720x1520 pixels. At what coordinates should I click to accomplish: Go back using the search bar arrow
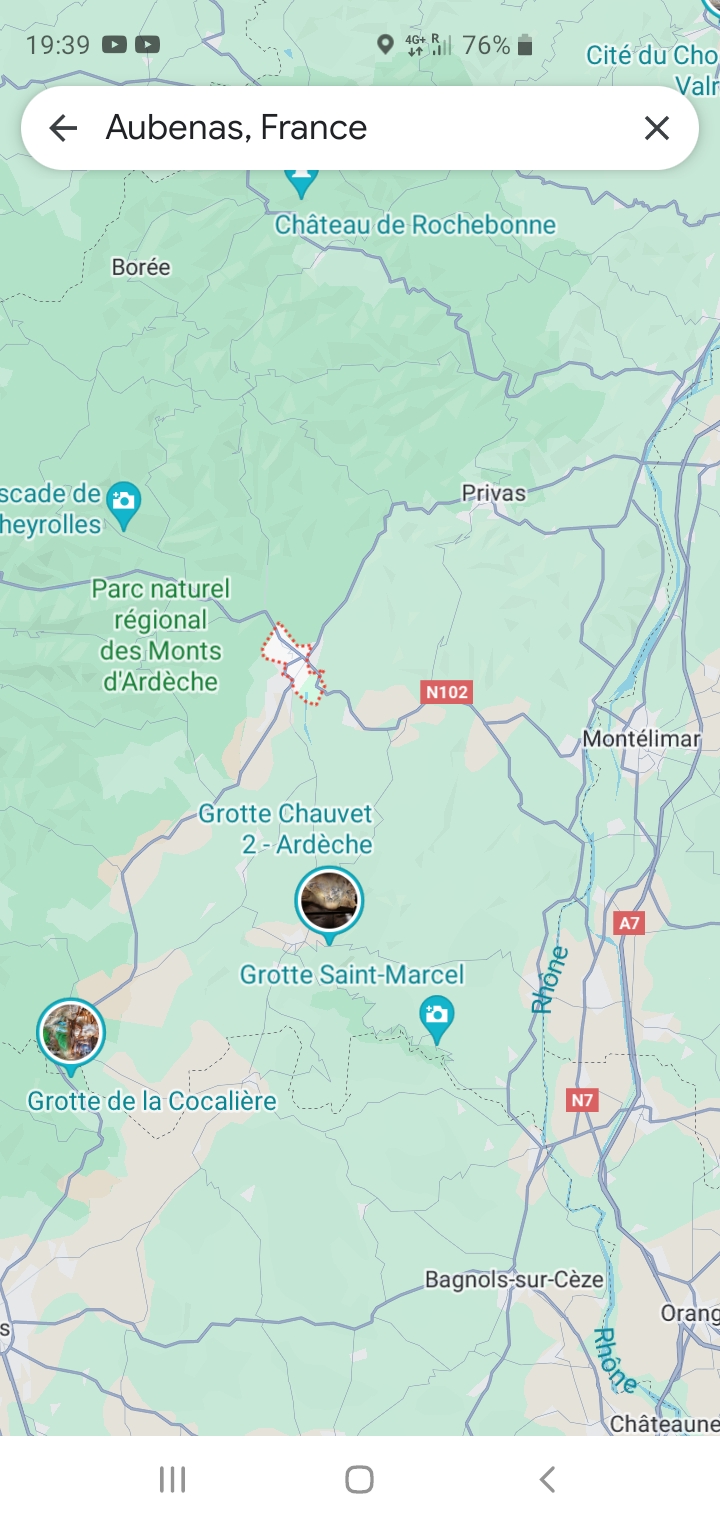63,128
